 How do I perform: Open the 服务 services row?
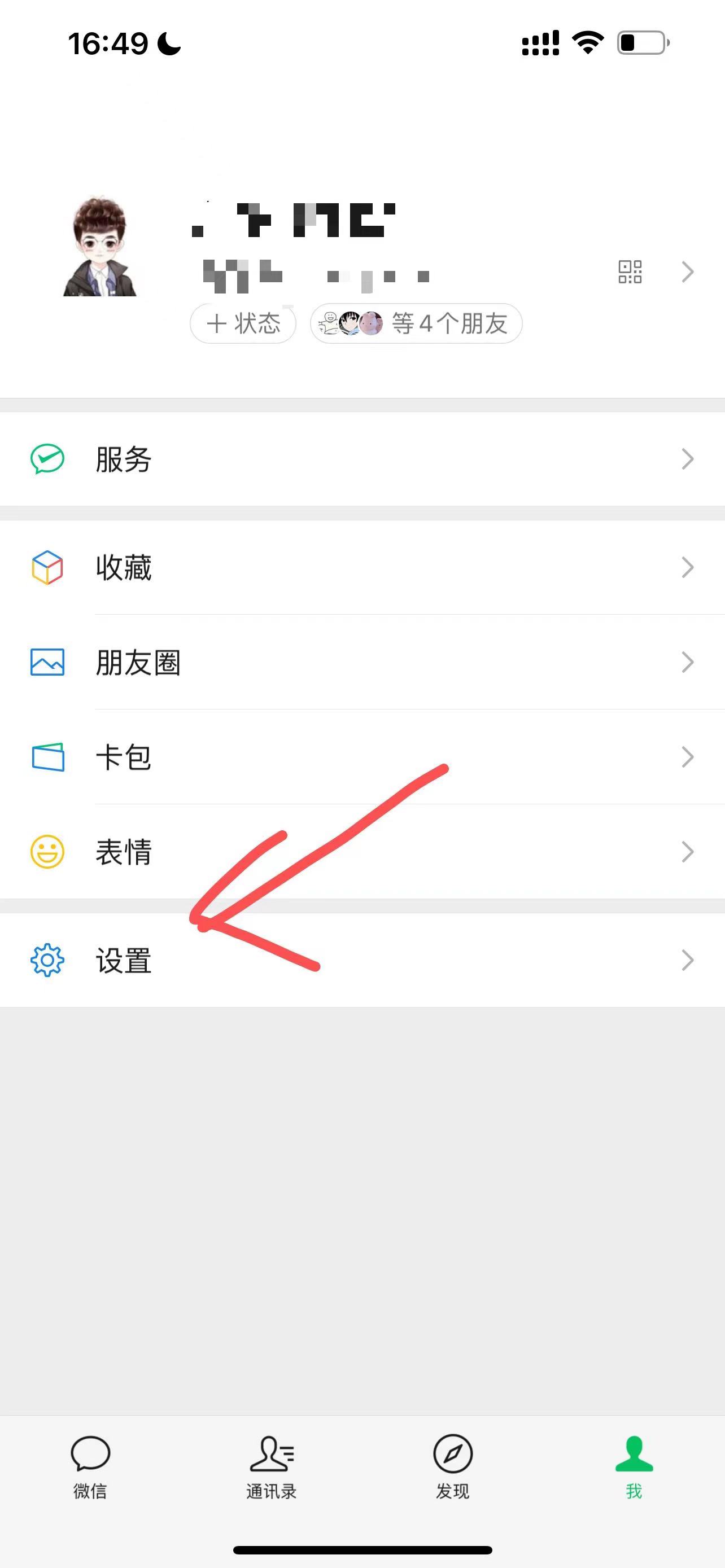[x=362, y=459]
